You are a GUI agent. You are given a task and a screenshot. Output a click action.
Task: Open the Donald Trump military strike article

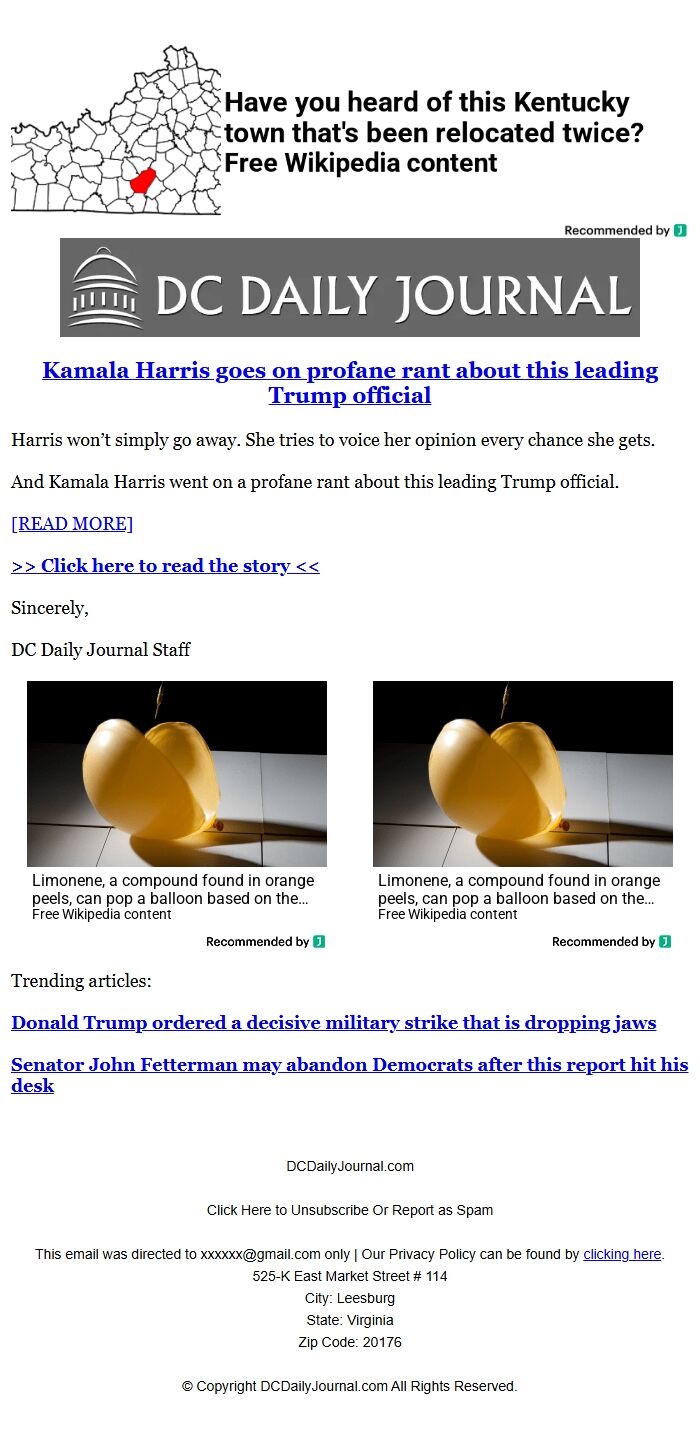click(x=333, y=1023)
